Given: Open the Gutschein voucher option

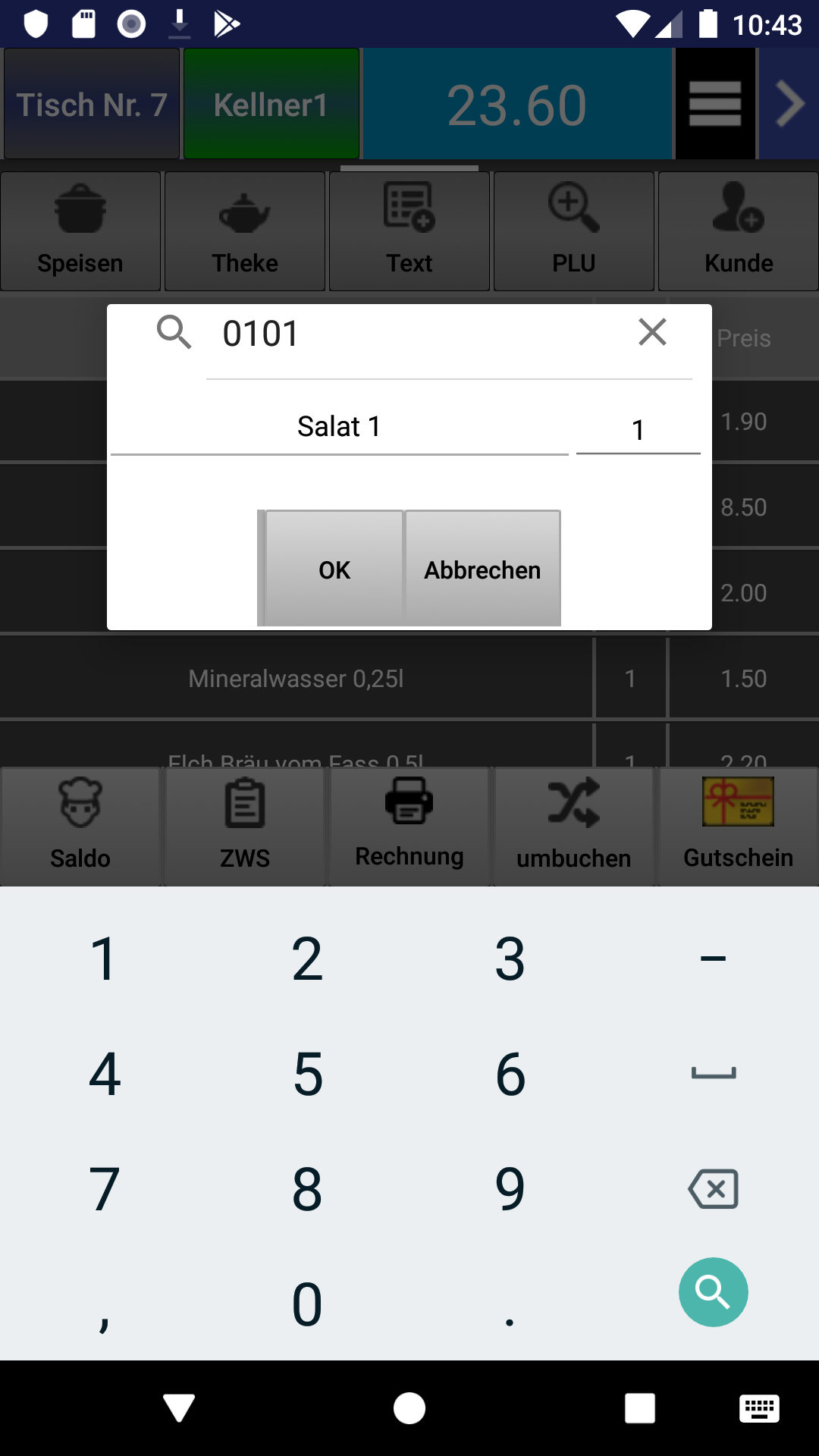Looking at the screenshot, I should pos(739,827).
